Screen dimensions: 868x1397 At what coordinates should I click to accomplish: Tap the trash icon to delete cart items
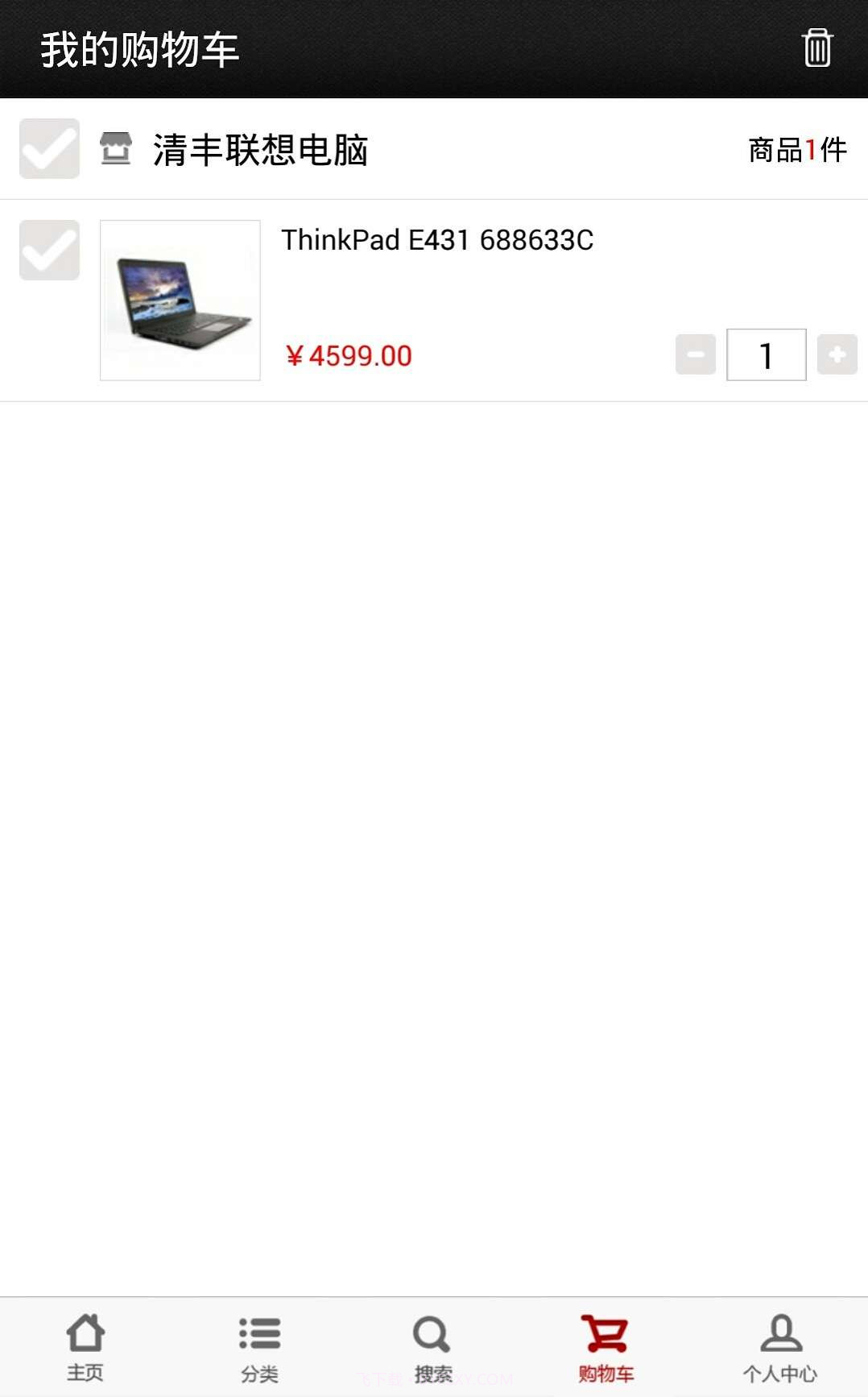pos(816,48)
